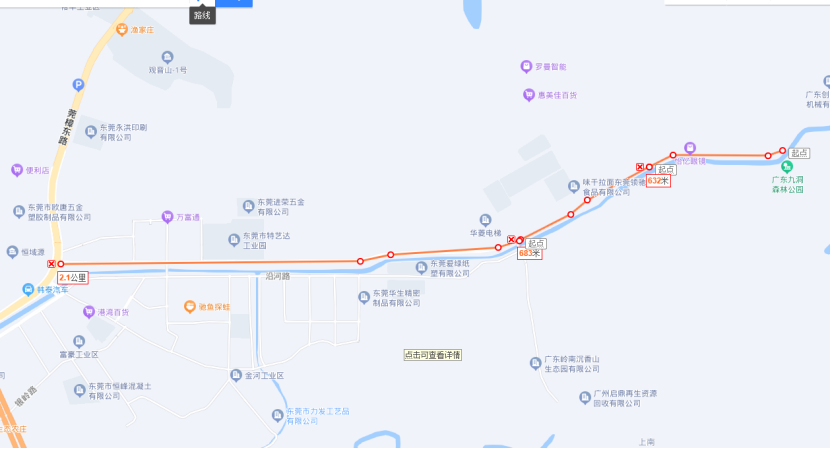Open the 惠美佳百货 shop marker

click(529, 95)
